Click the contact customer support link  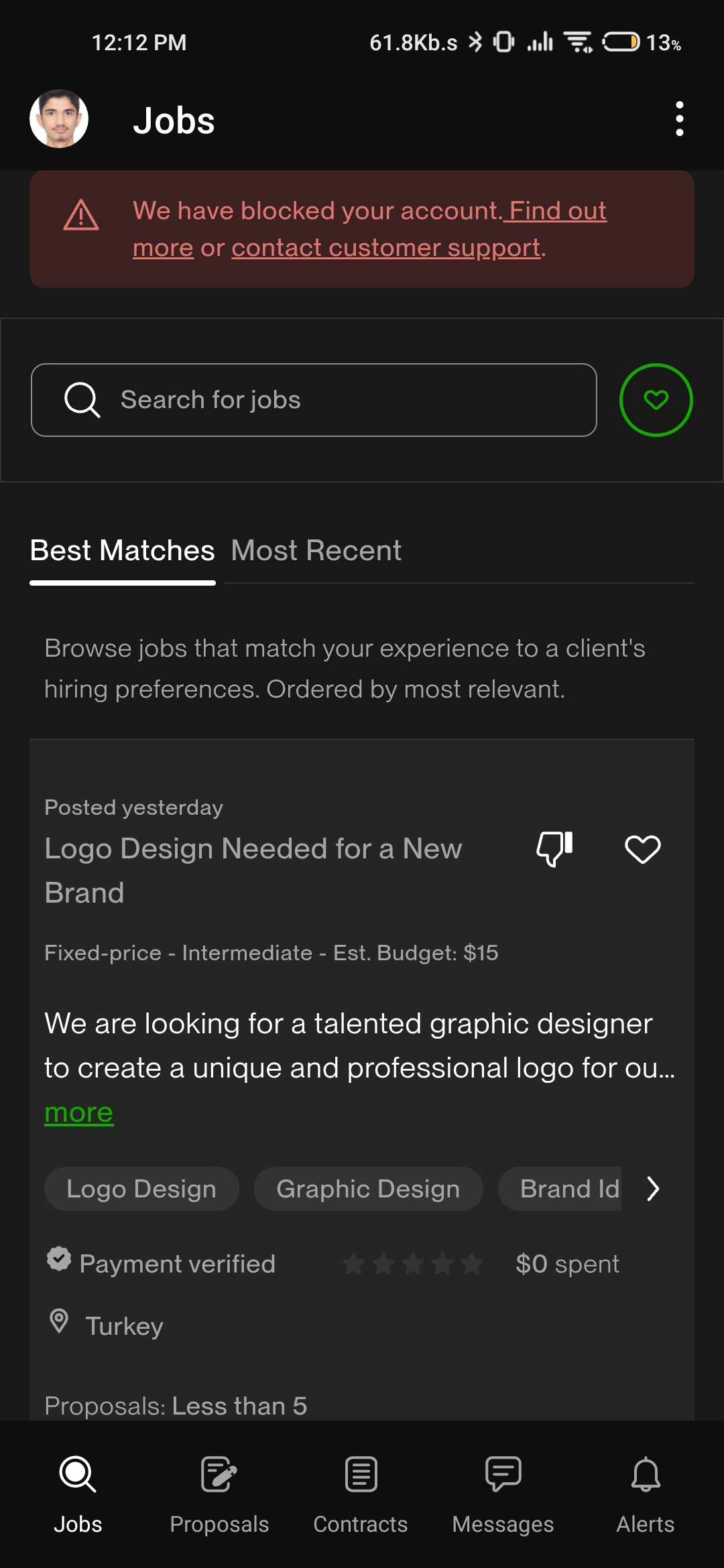(x=385, y=247)
